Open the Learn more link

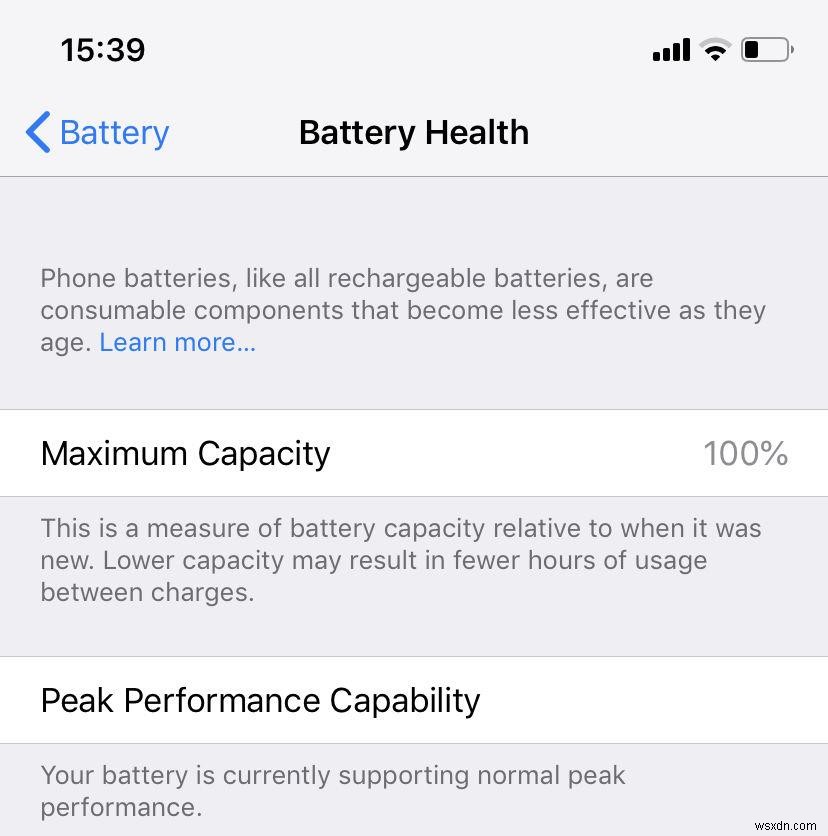tap(176, 342)
